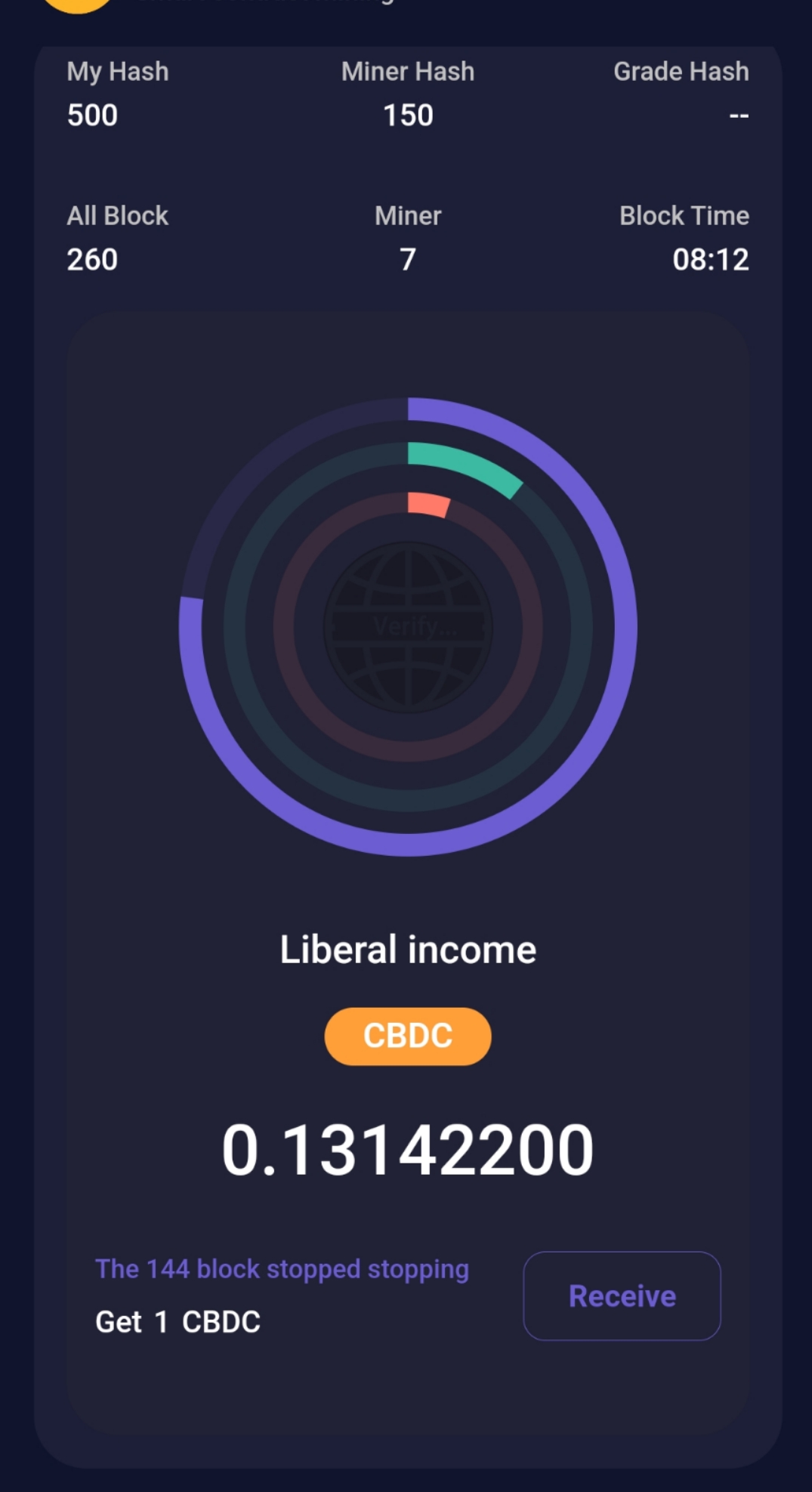Viewport: 812px width, 1492px height.
Task: Select the CBDC currency chip
Action: (408, 1036)
